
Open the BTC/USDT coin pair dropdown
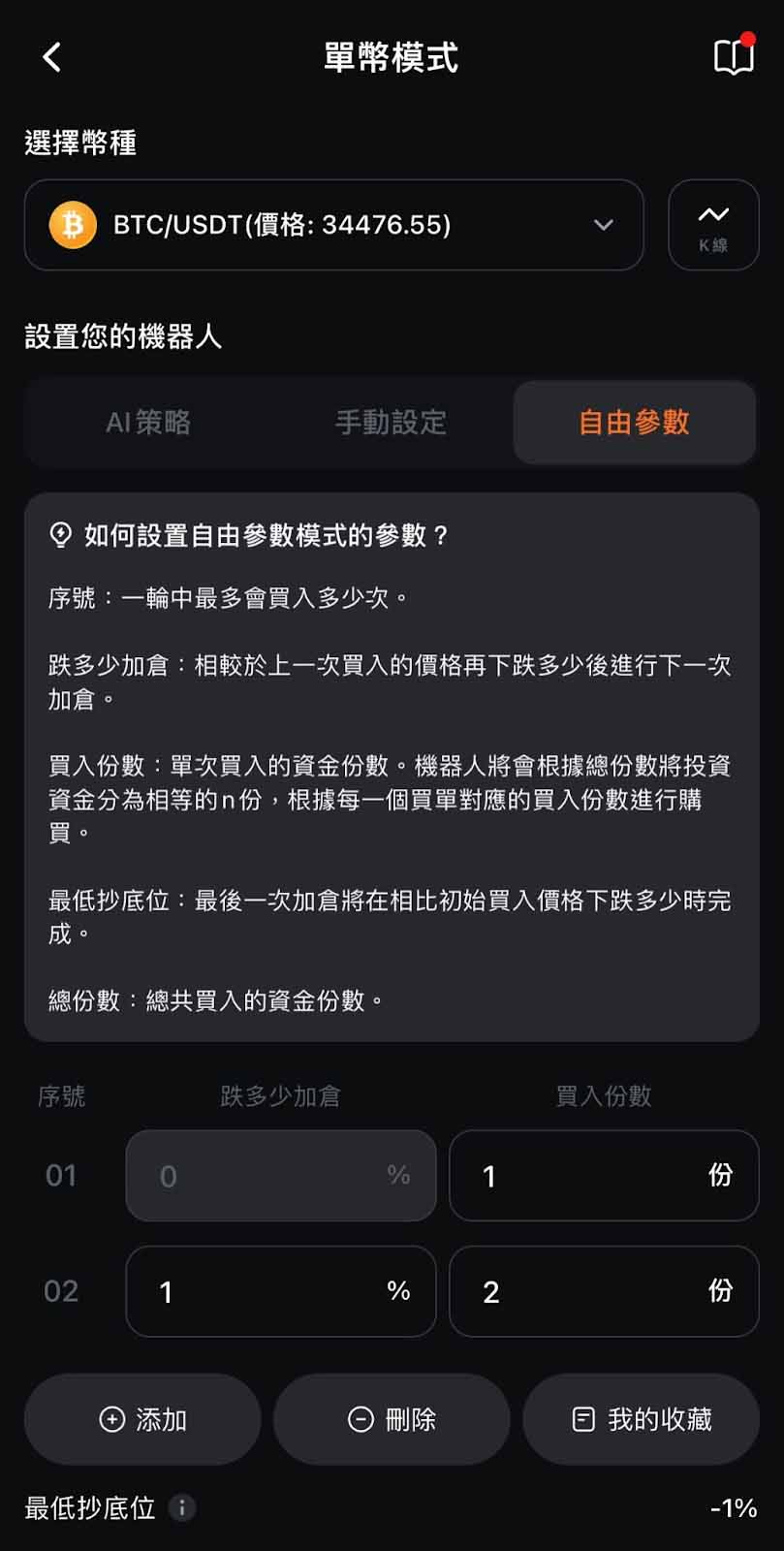tap(334, 225)
